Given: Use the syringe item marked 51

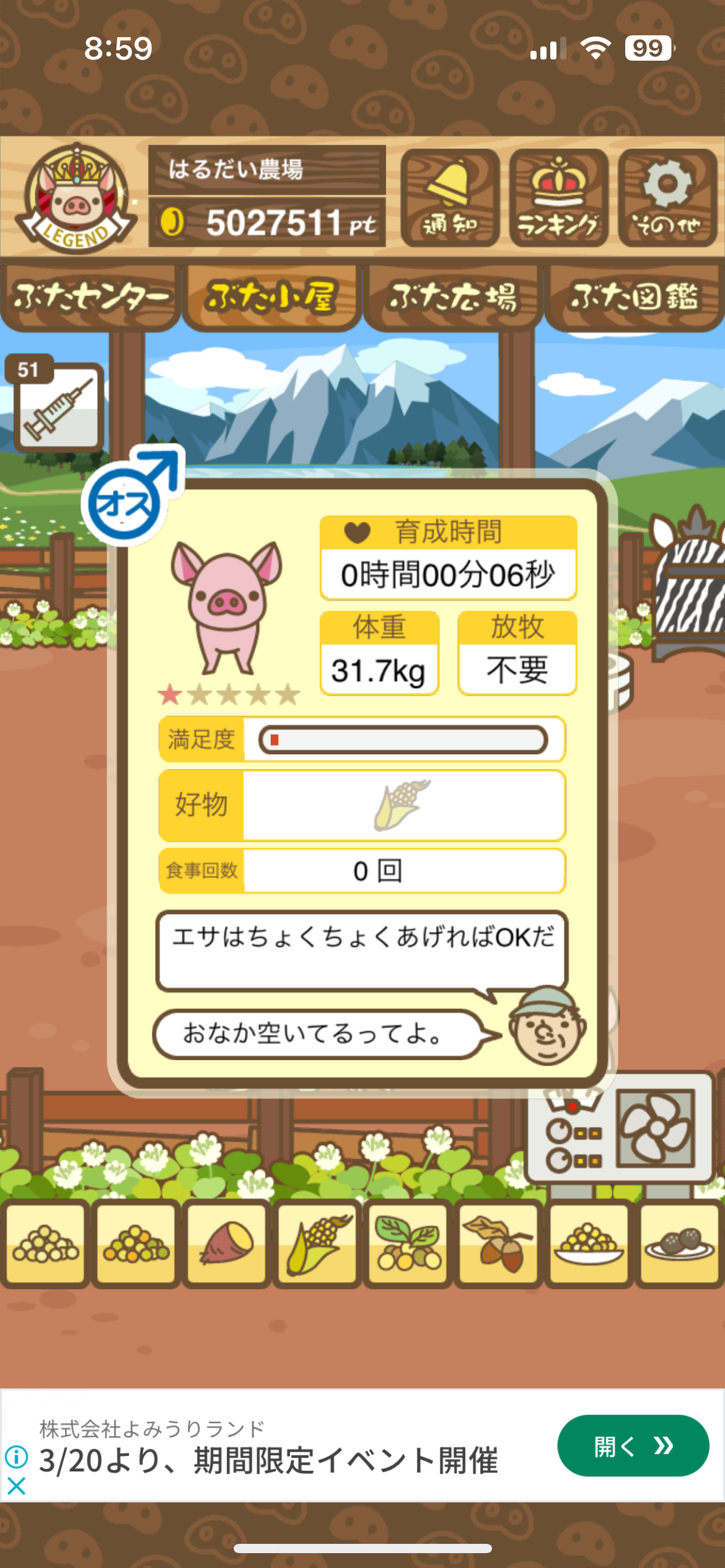Looking at the screenshot, I should click(58, 406).
